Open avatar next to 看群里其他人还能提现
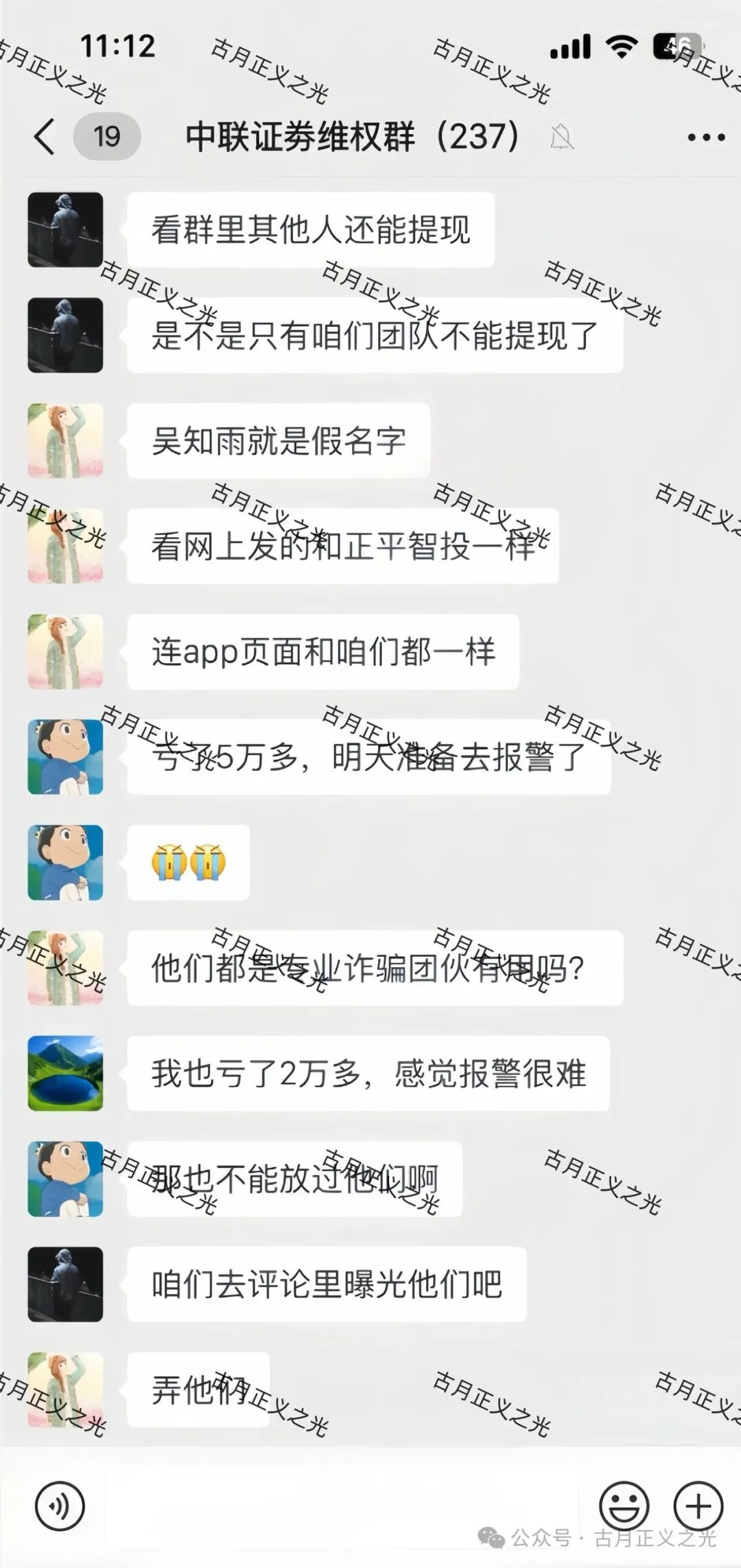The image size is (741, 1568). click(65, 229)
